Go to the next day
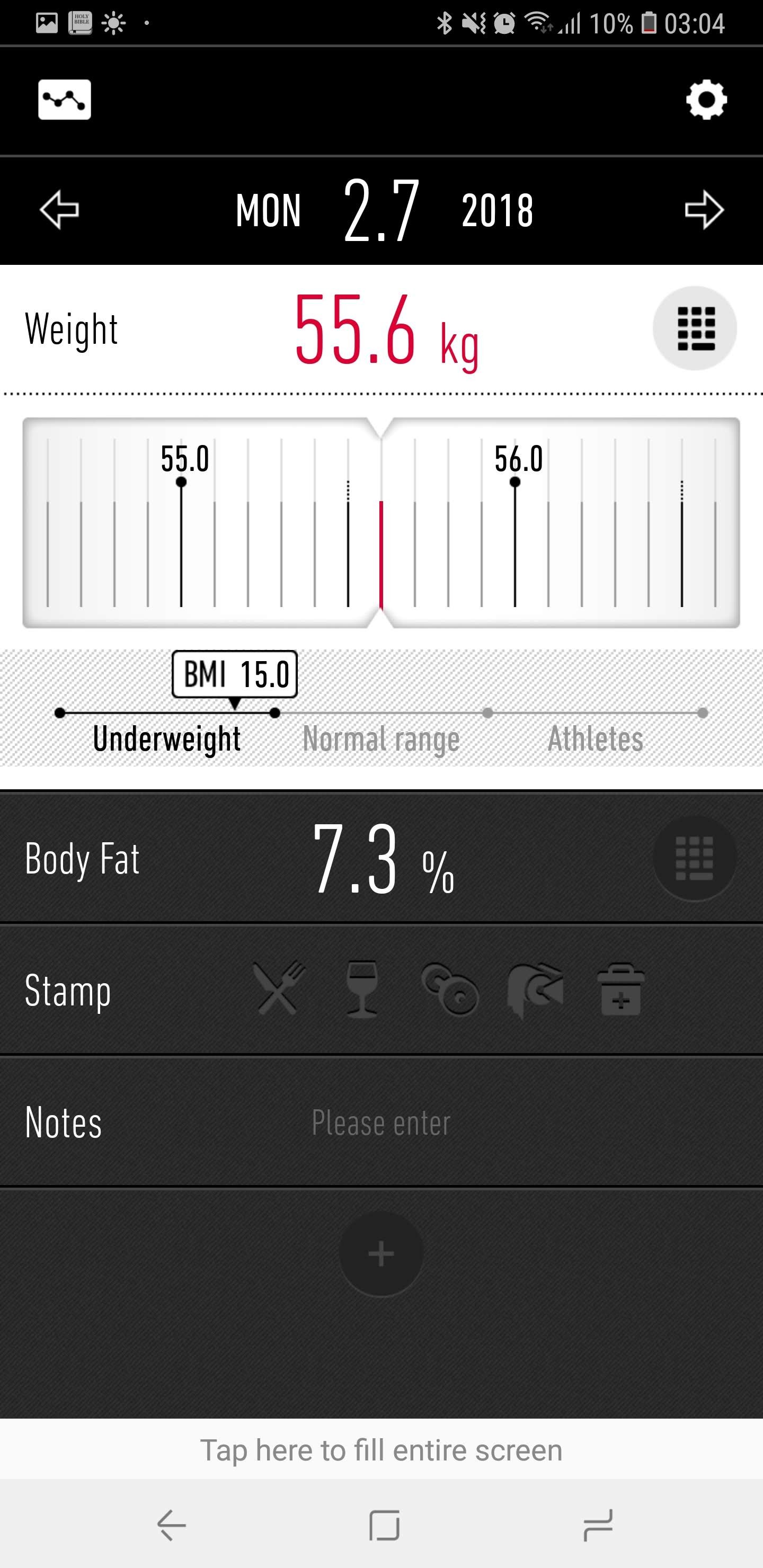 703,210
